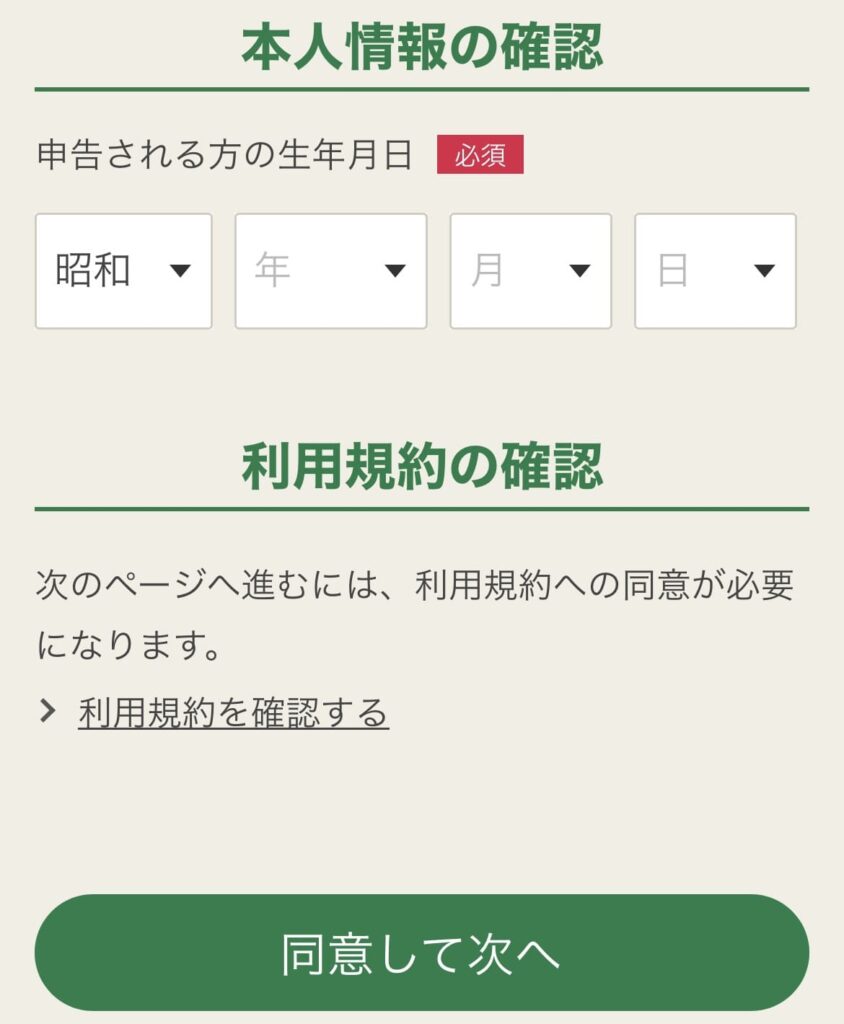Image resolution: width=844 pixels, height=1024 pixels.
Task: Select the birth month from 月 dropdown
Action: (x=530, y=271)
